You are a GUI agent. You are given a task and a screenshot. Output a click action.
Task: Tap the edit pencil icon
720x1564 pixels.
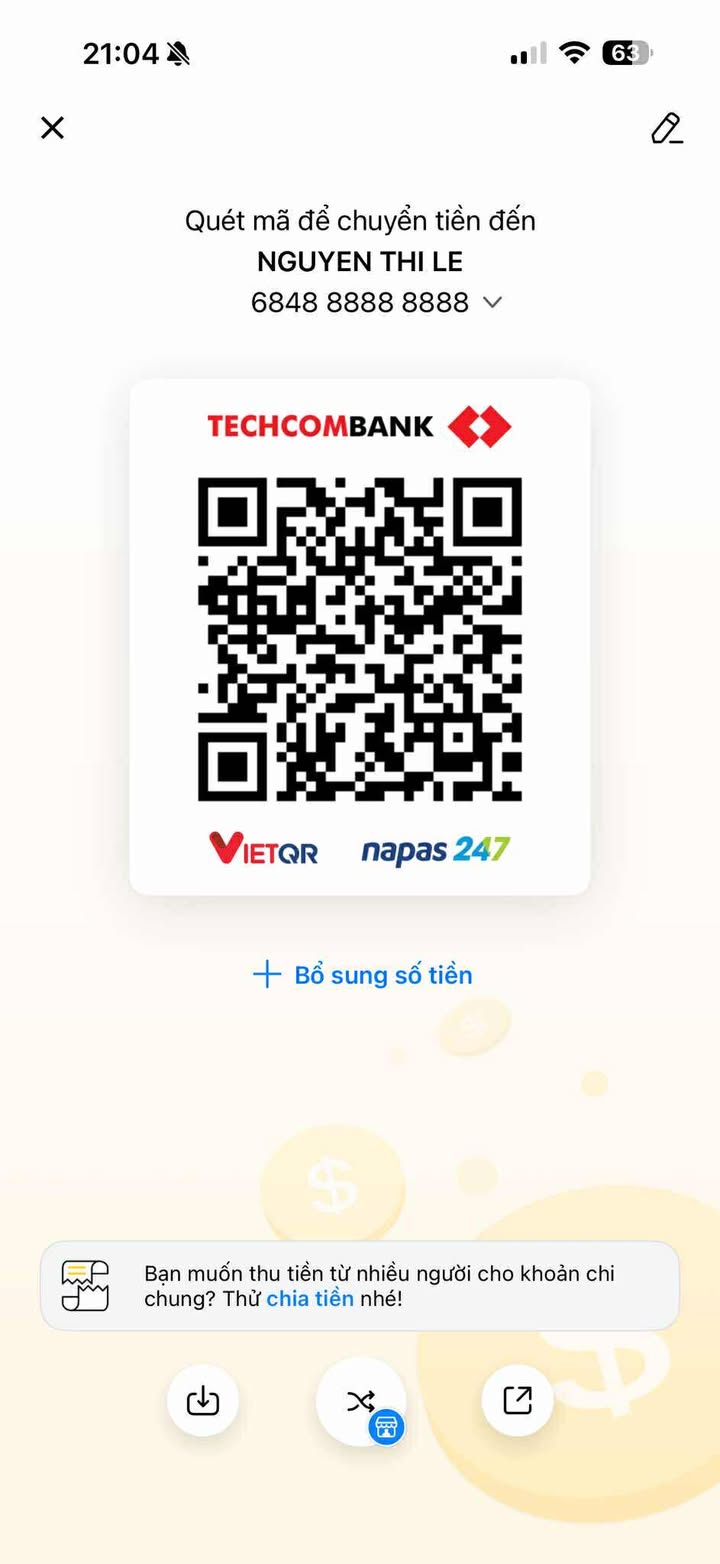pos(666,128)
